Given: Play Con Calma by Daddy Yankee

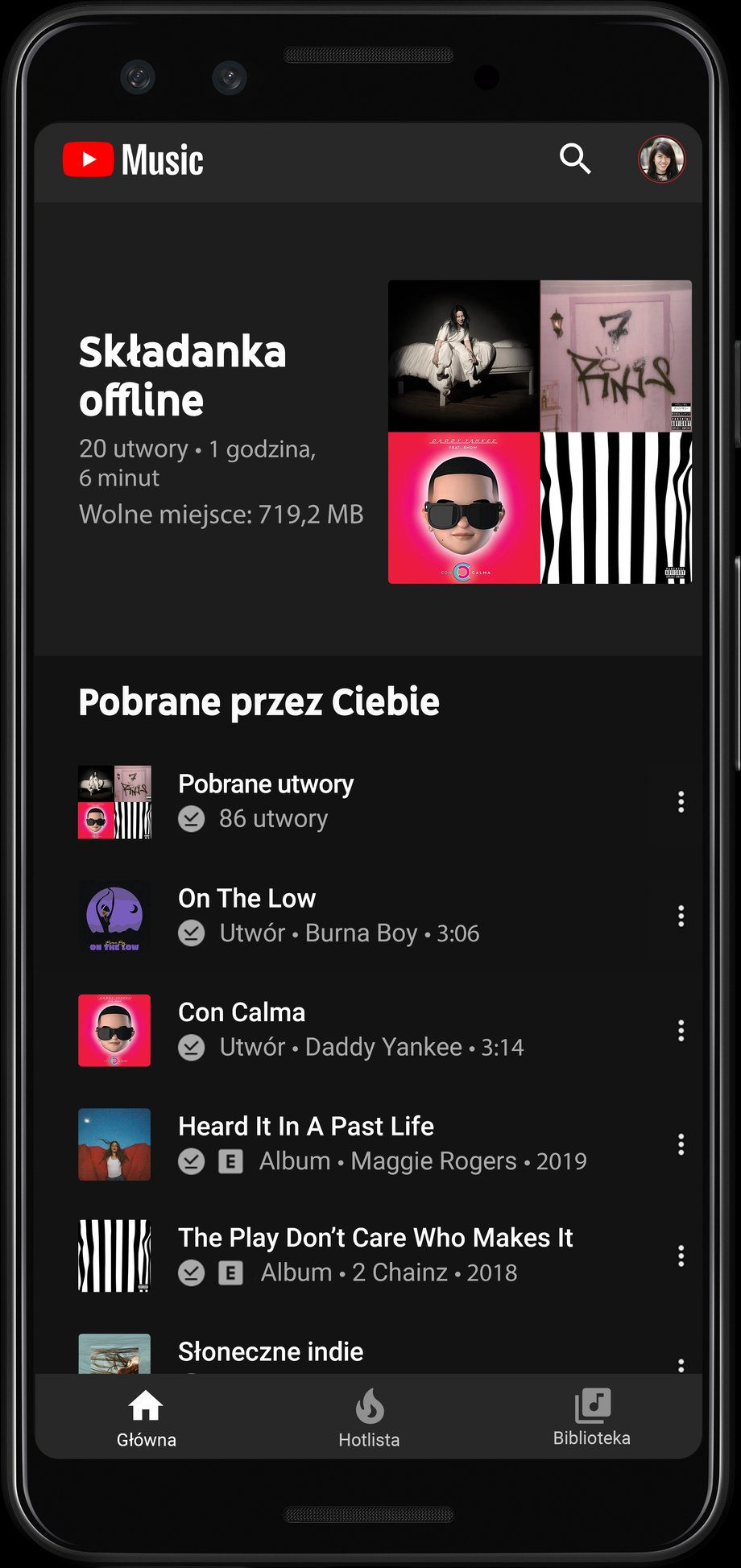Looking at the screenshot, I should [242, 1029].
